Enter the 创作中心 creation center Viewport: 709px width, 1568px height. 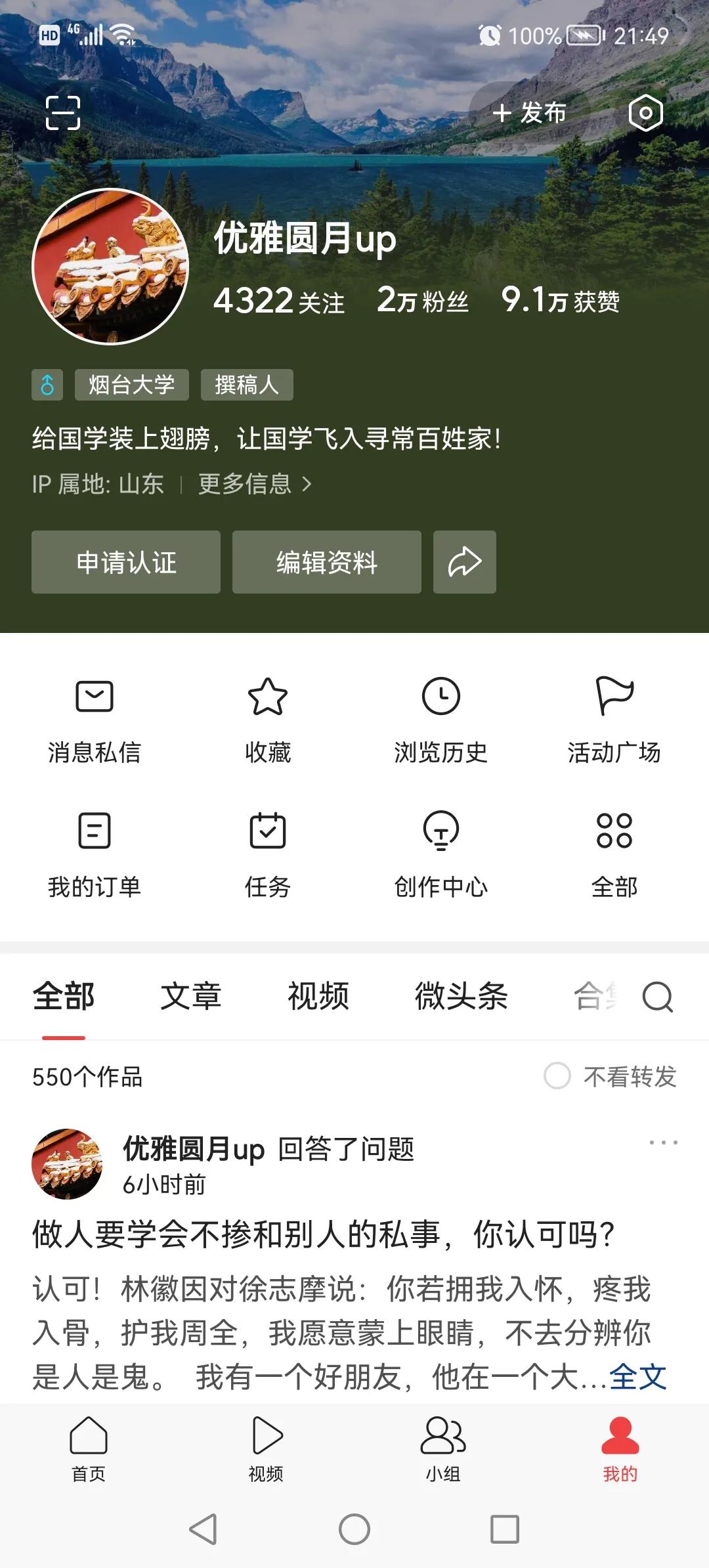click(441, 854)
